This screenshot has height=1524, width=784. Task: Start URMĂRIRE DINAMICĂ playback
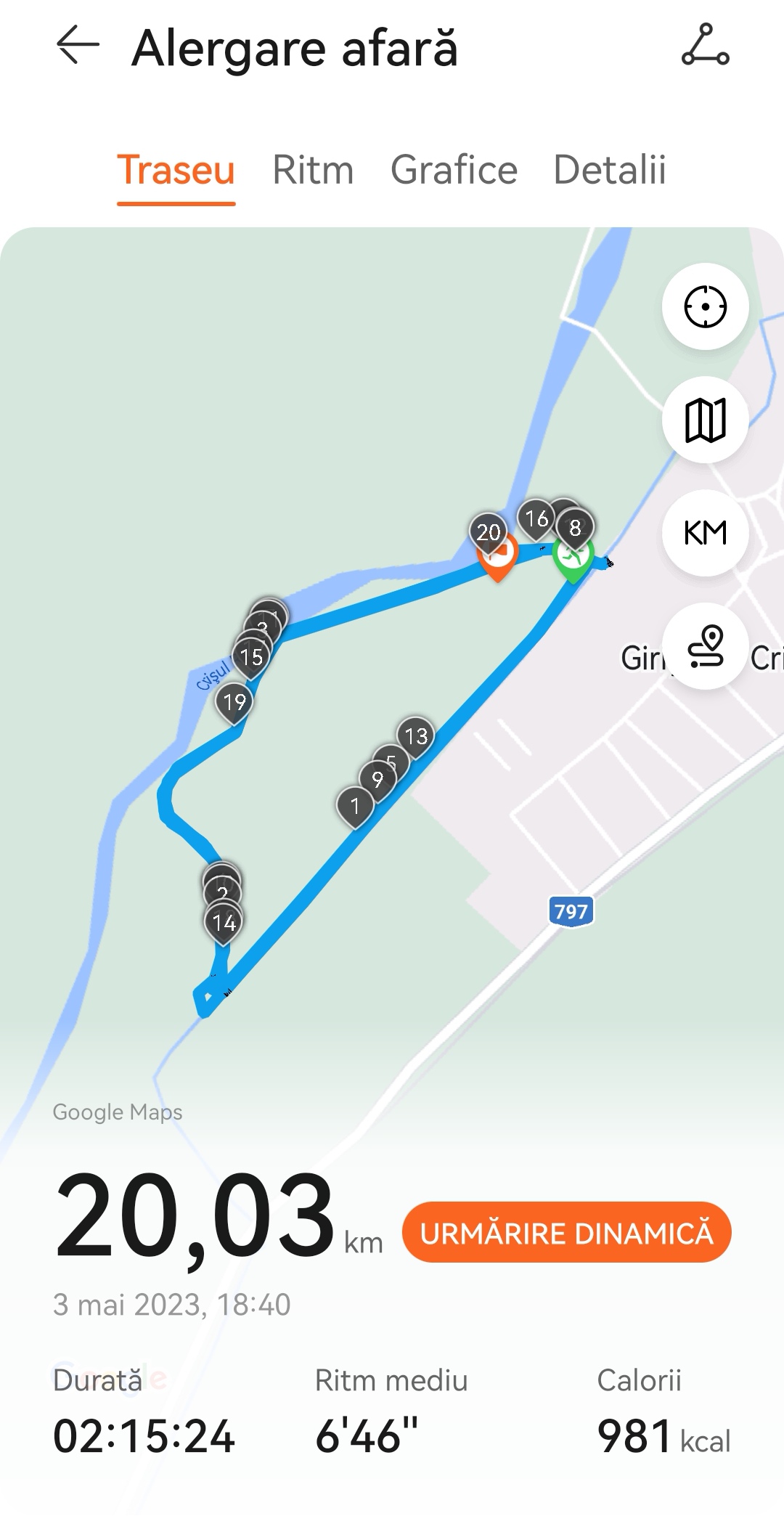pos(566,1234)
